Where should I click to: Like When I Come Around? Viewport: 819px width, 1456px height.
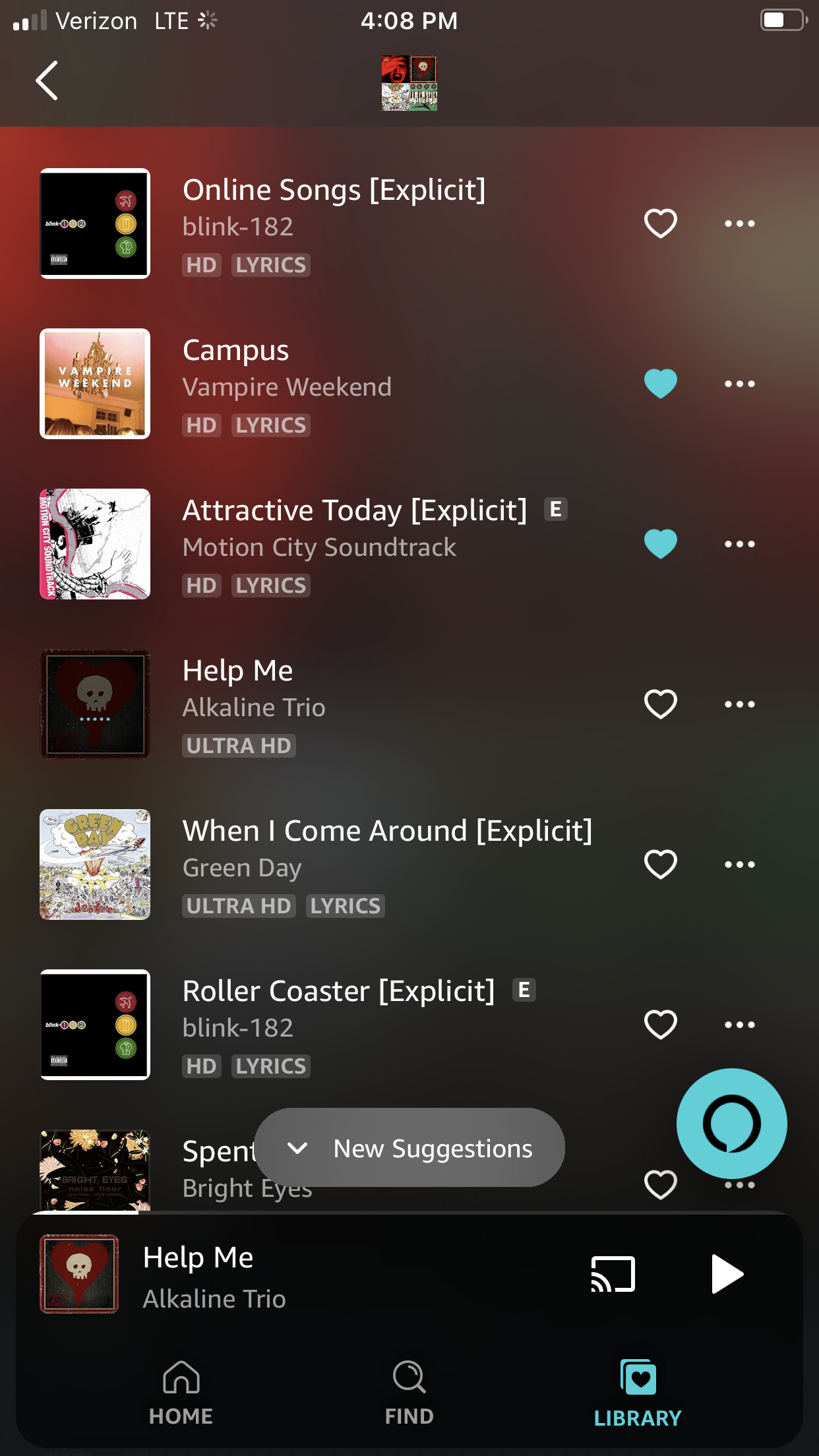coord(660,864)
